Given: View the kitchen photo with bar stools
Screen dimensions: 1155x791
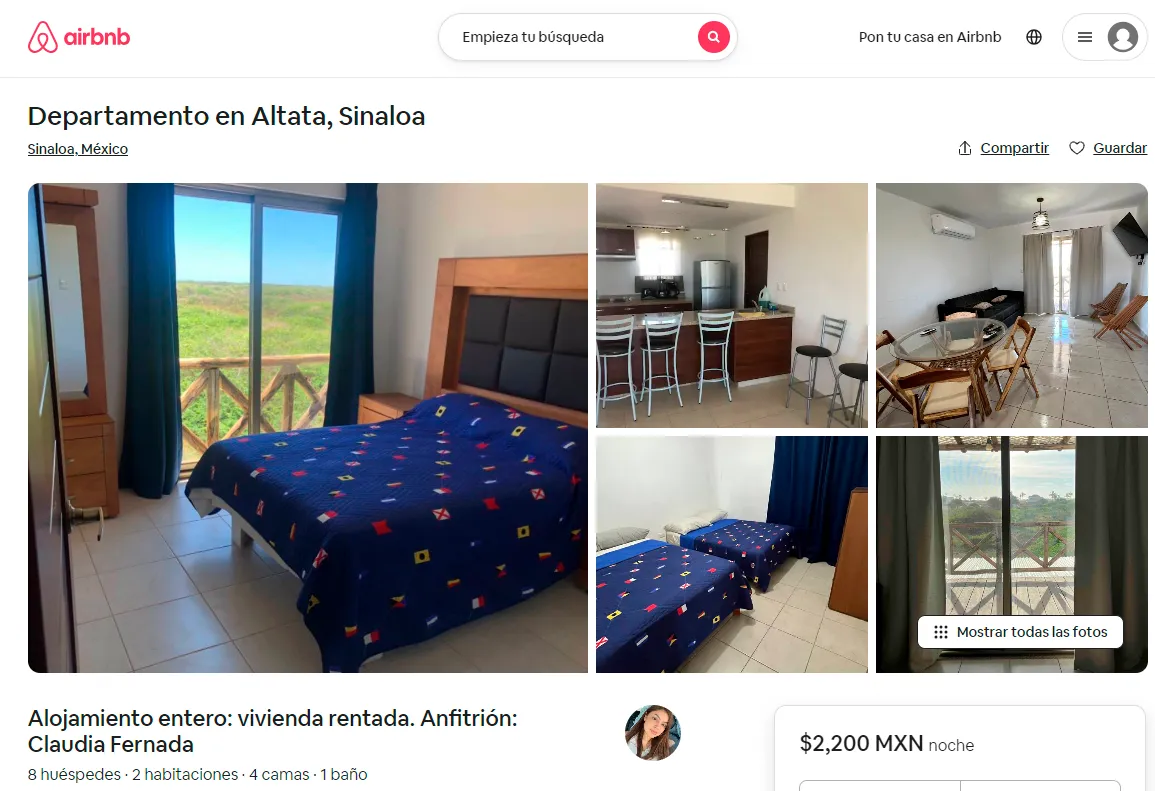Looking at the screenshot, I should (x=732, y=305).
